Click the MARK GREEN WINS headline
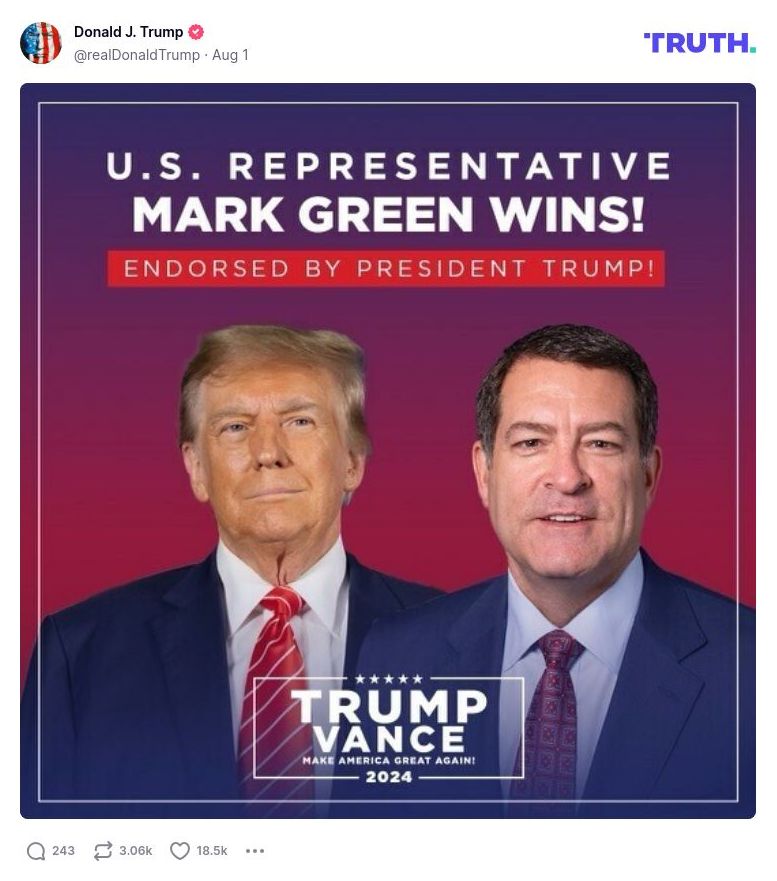The width and height of the screenshot is (777, 881). coord(390,212)
